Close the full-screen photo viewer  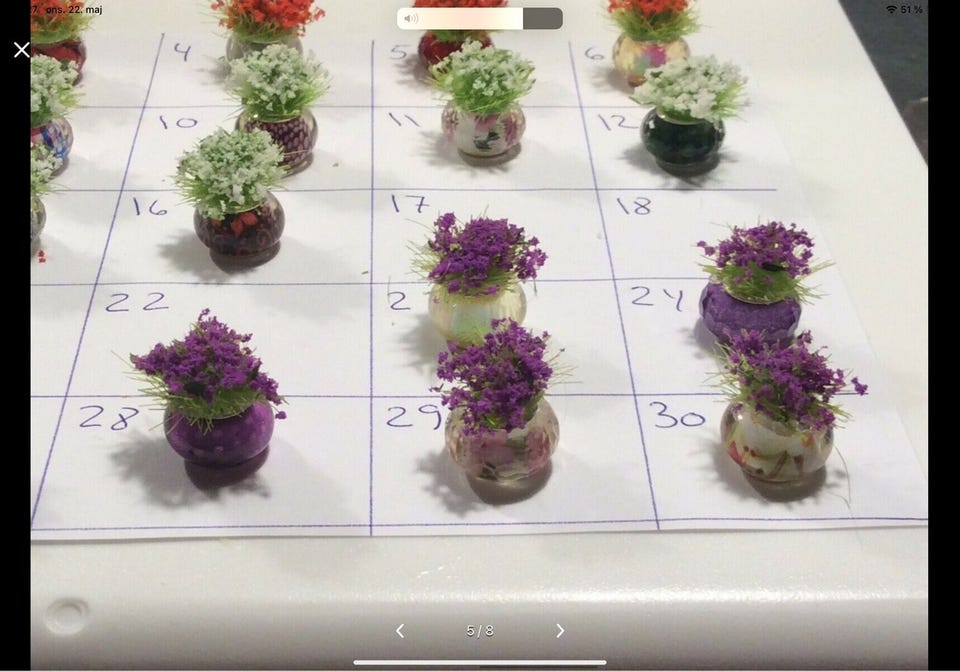tap(21, 50)
